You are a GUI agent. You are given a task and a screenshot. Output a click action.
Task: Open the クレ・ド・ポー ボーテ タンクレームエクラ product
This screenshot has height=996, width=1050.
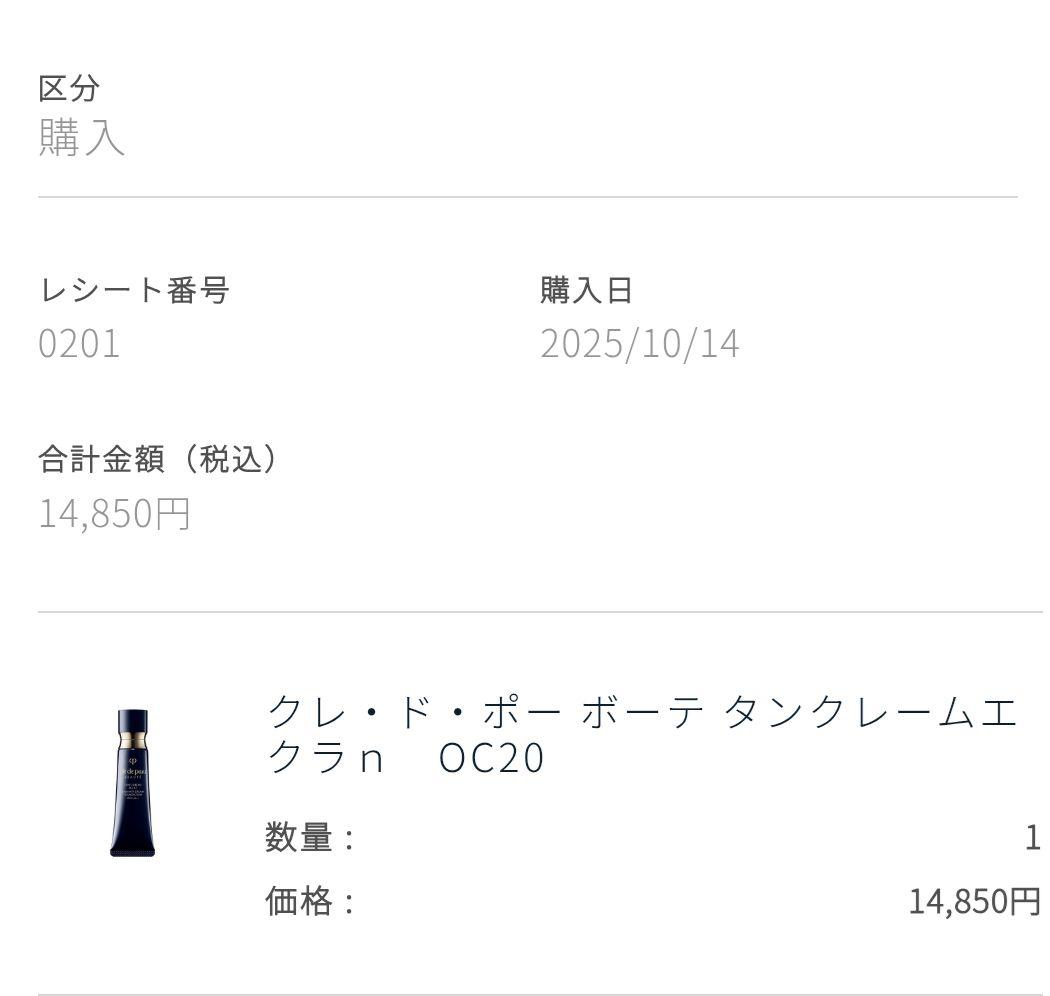coord(640,735)
